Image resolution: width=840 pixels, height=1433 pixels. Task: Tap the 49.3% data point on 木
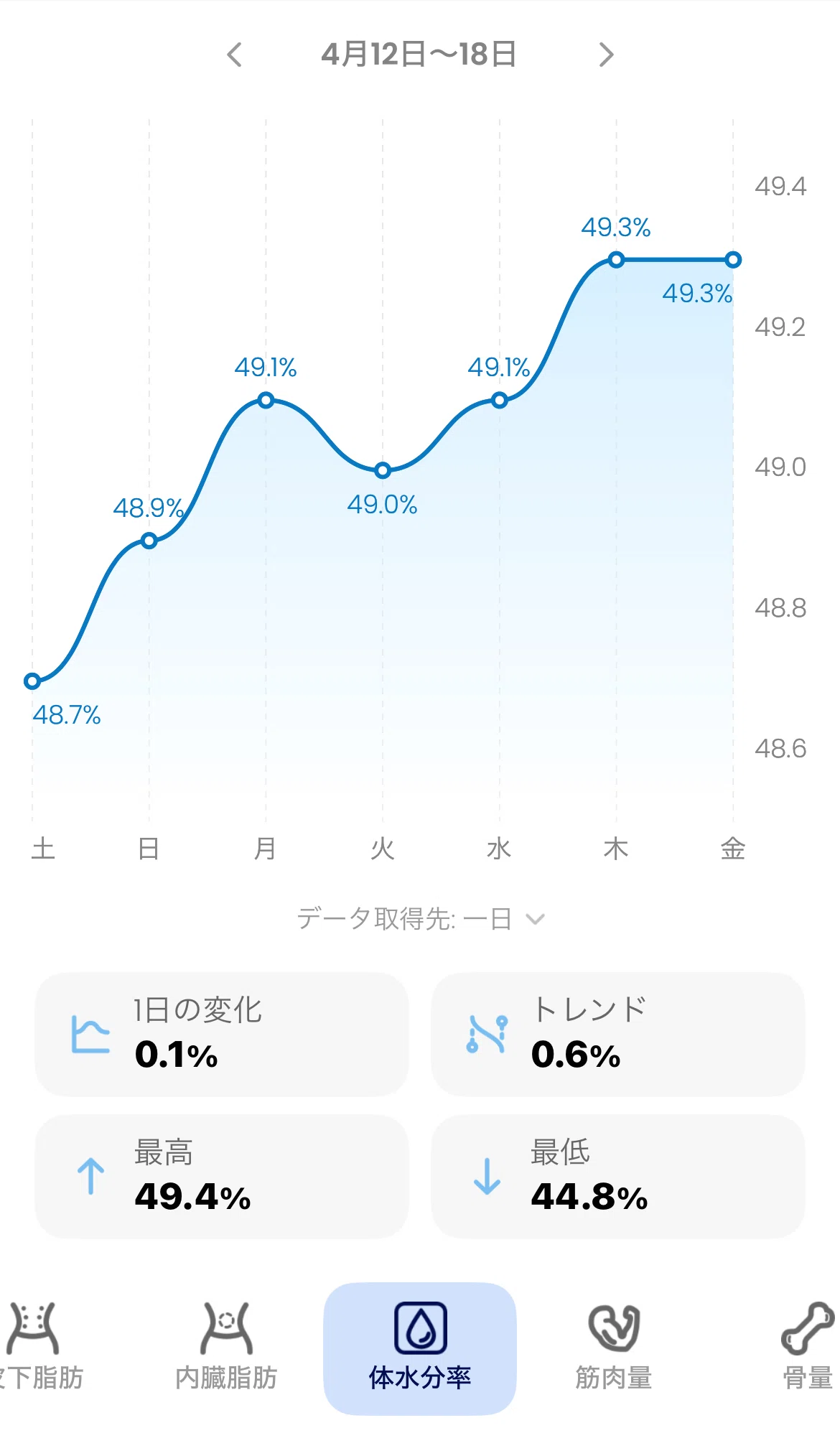coord(616,259)
